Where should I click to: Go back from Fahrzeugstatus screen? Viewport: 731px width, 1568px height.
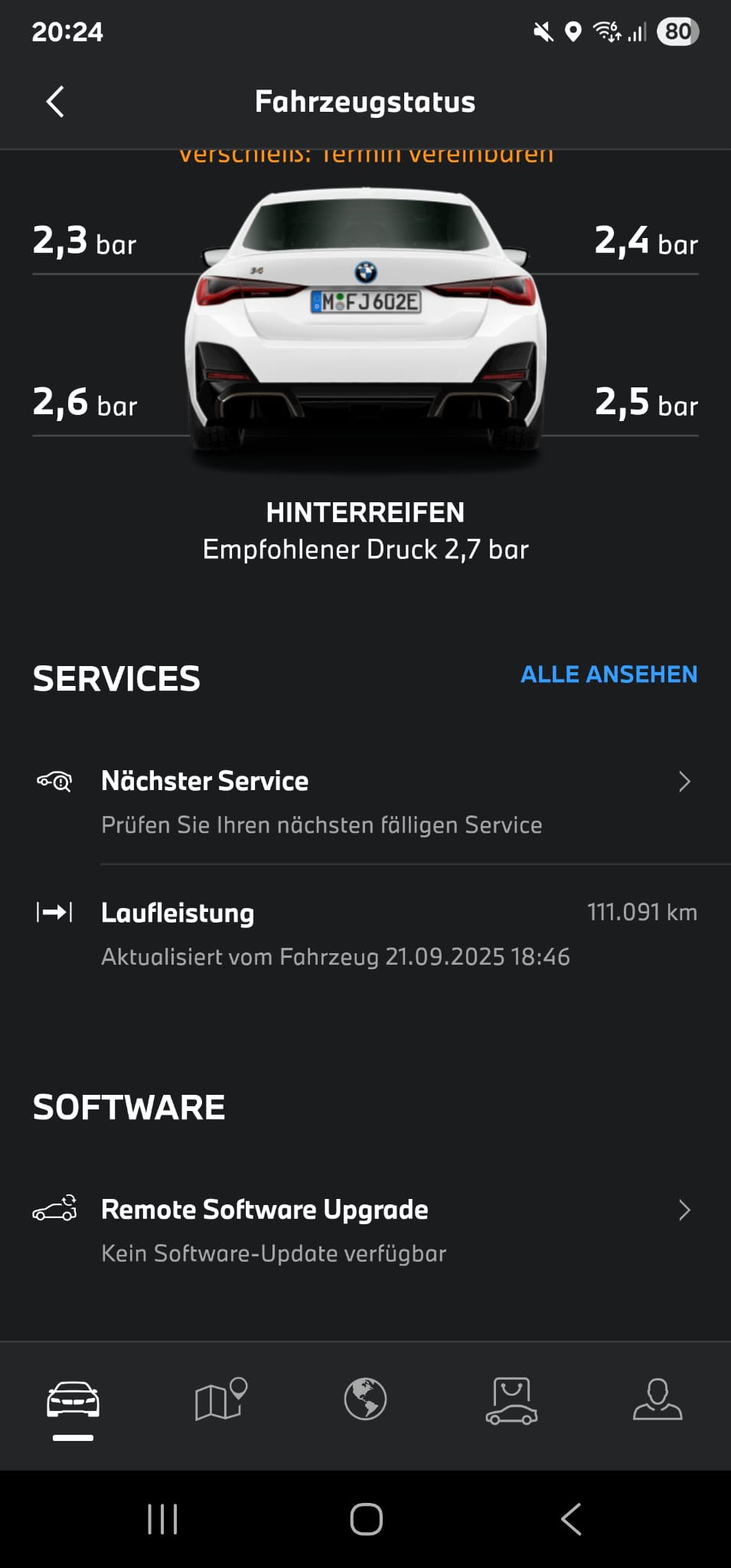click(55, 102)
